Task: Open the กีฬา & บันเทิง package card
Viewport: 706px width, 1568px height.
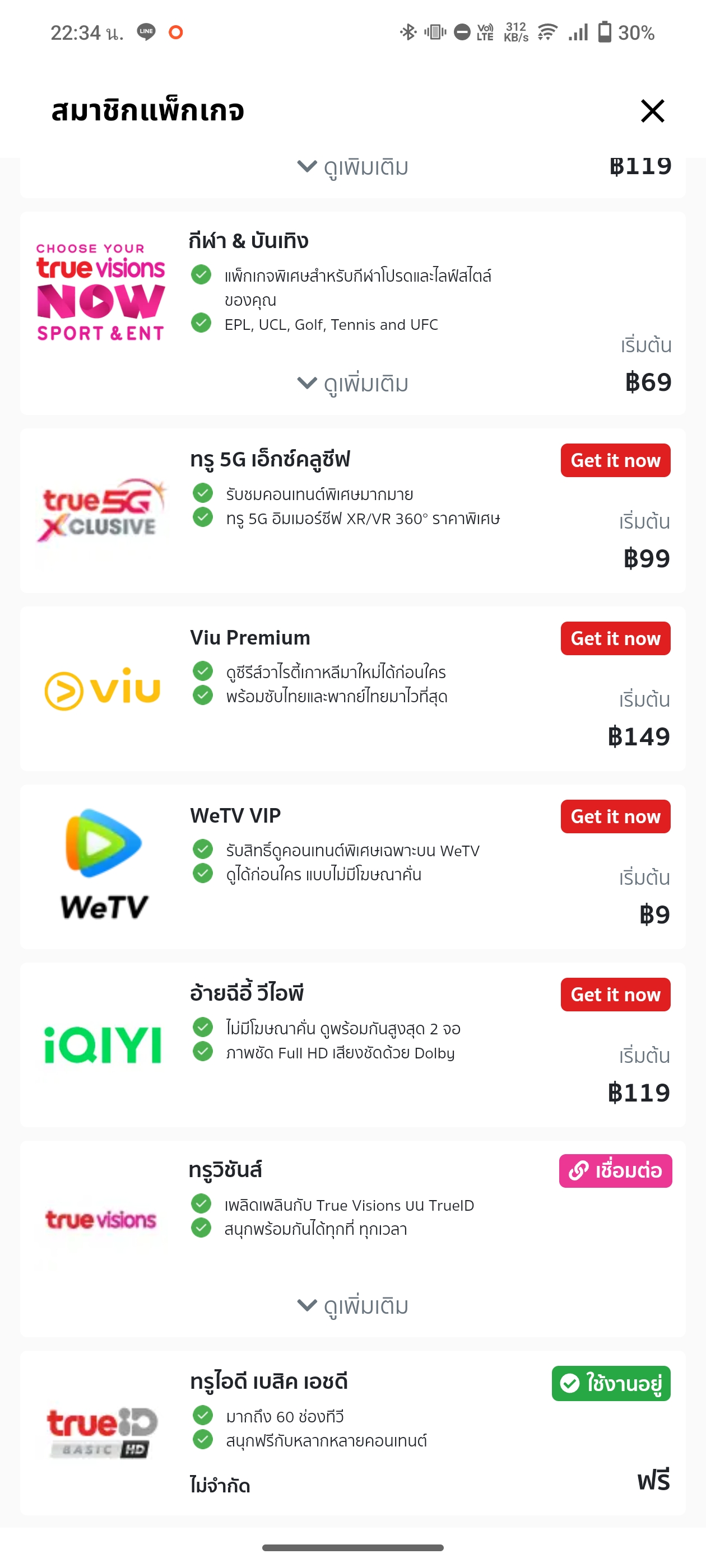Action: point(352,314)
